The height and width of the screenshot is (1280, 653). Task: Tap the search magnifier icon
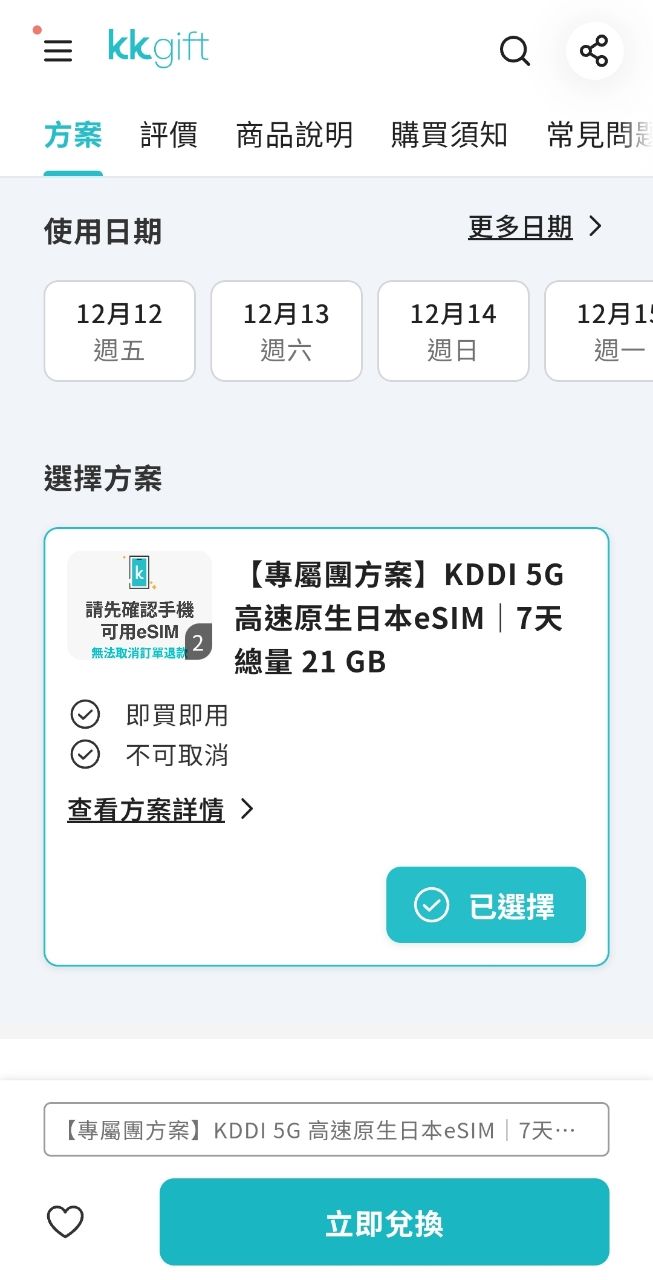pos(515,50)
